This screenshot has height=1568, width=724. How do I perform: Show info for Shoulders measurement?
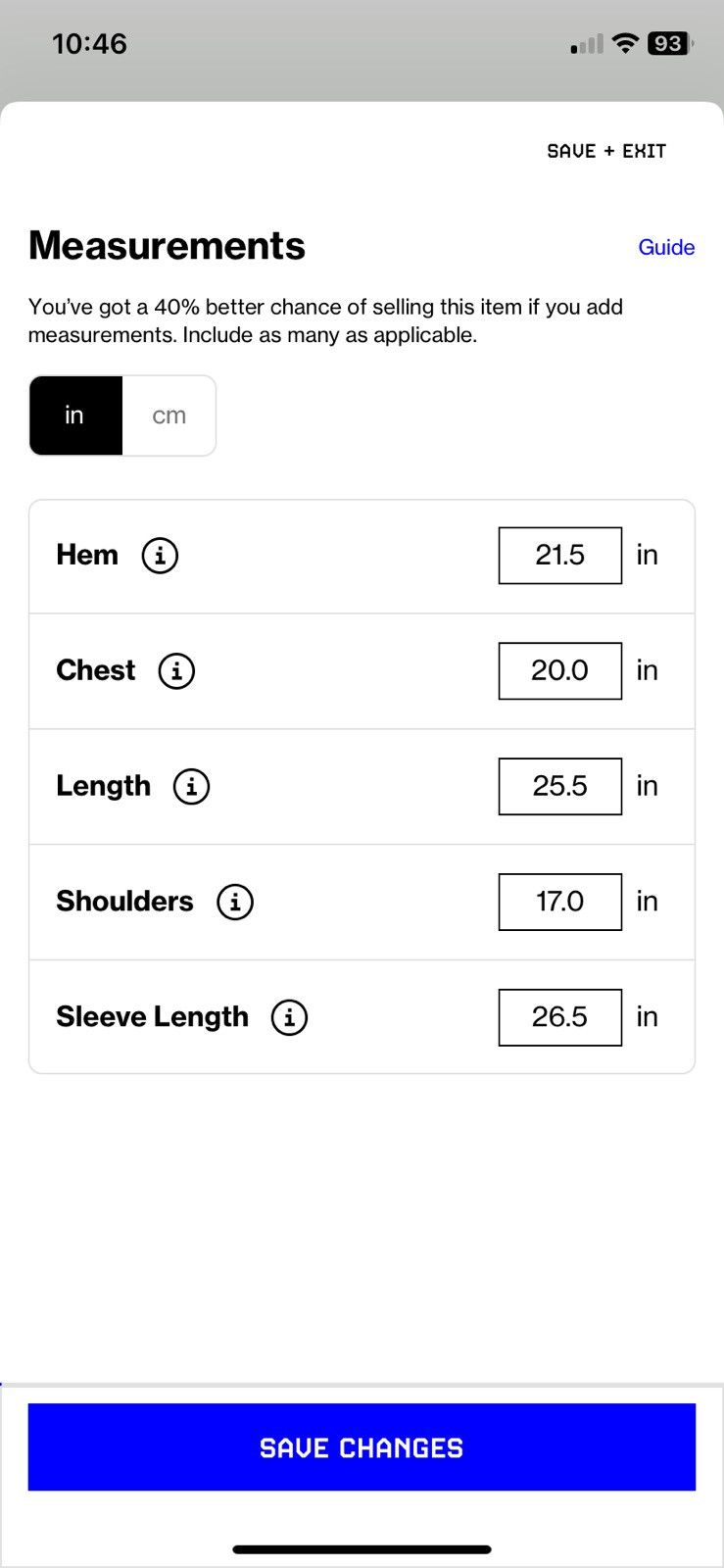point(235,902)
